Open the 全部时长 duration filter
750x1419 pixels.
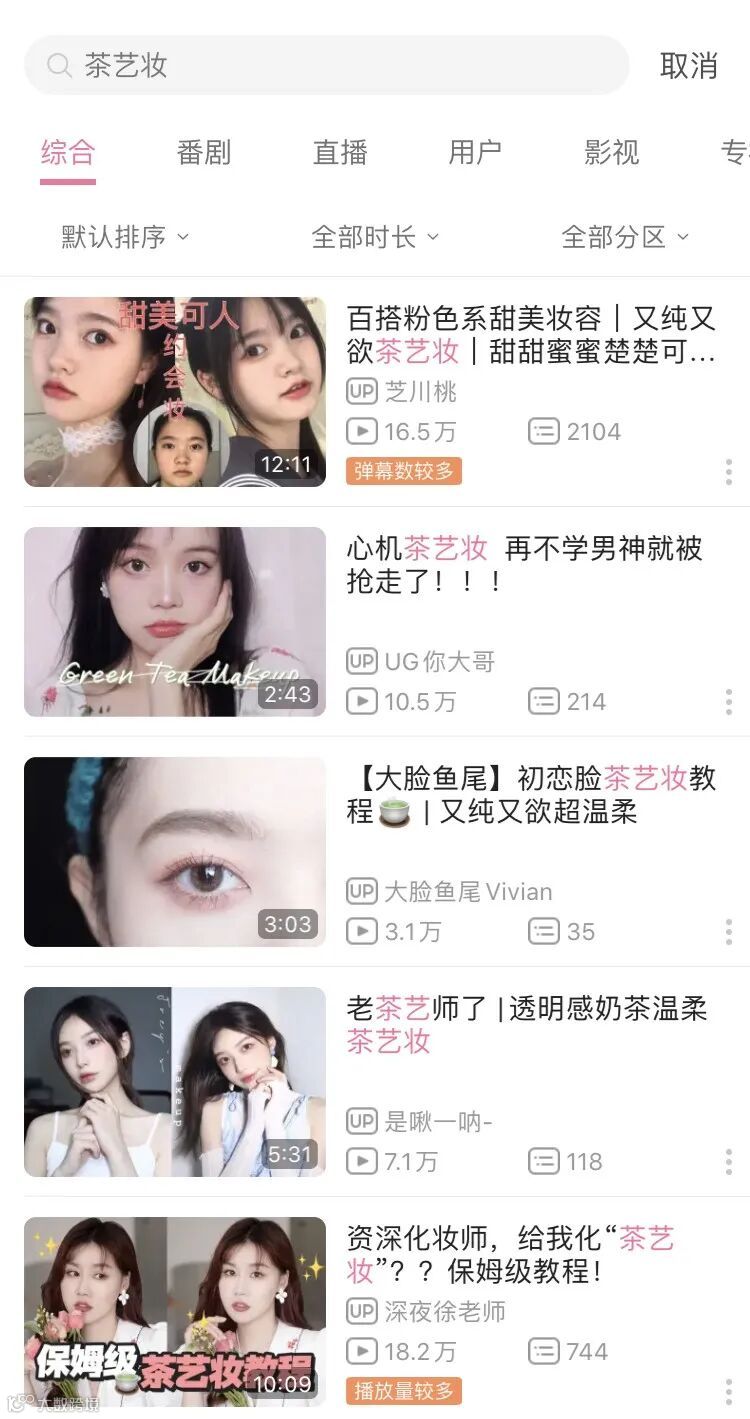click(375, 237)
